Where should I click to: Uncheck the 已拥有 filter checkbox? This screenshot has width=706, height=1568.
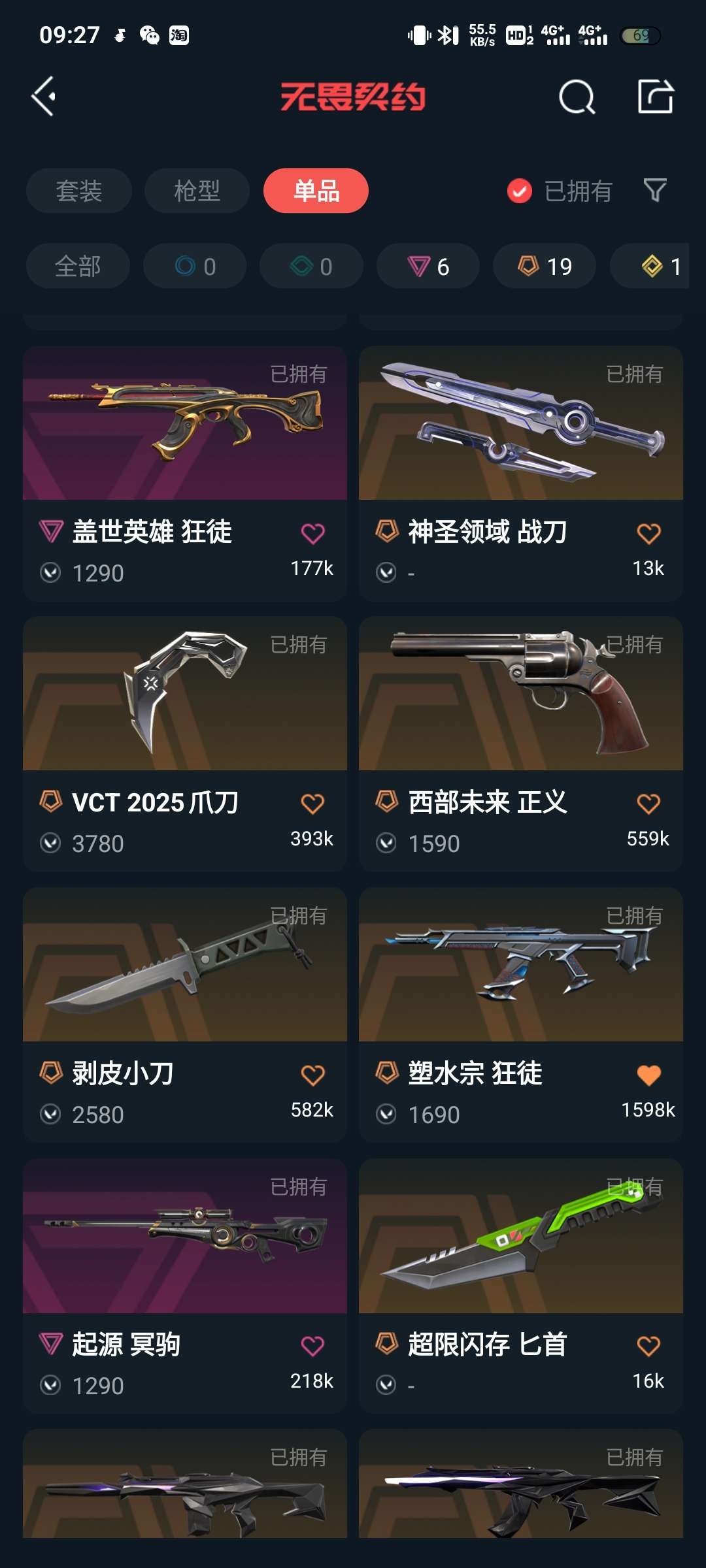pyautogui.click(x=520, y=191)
